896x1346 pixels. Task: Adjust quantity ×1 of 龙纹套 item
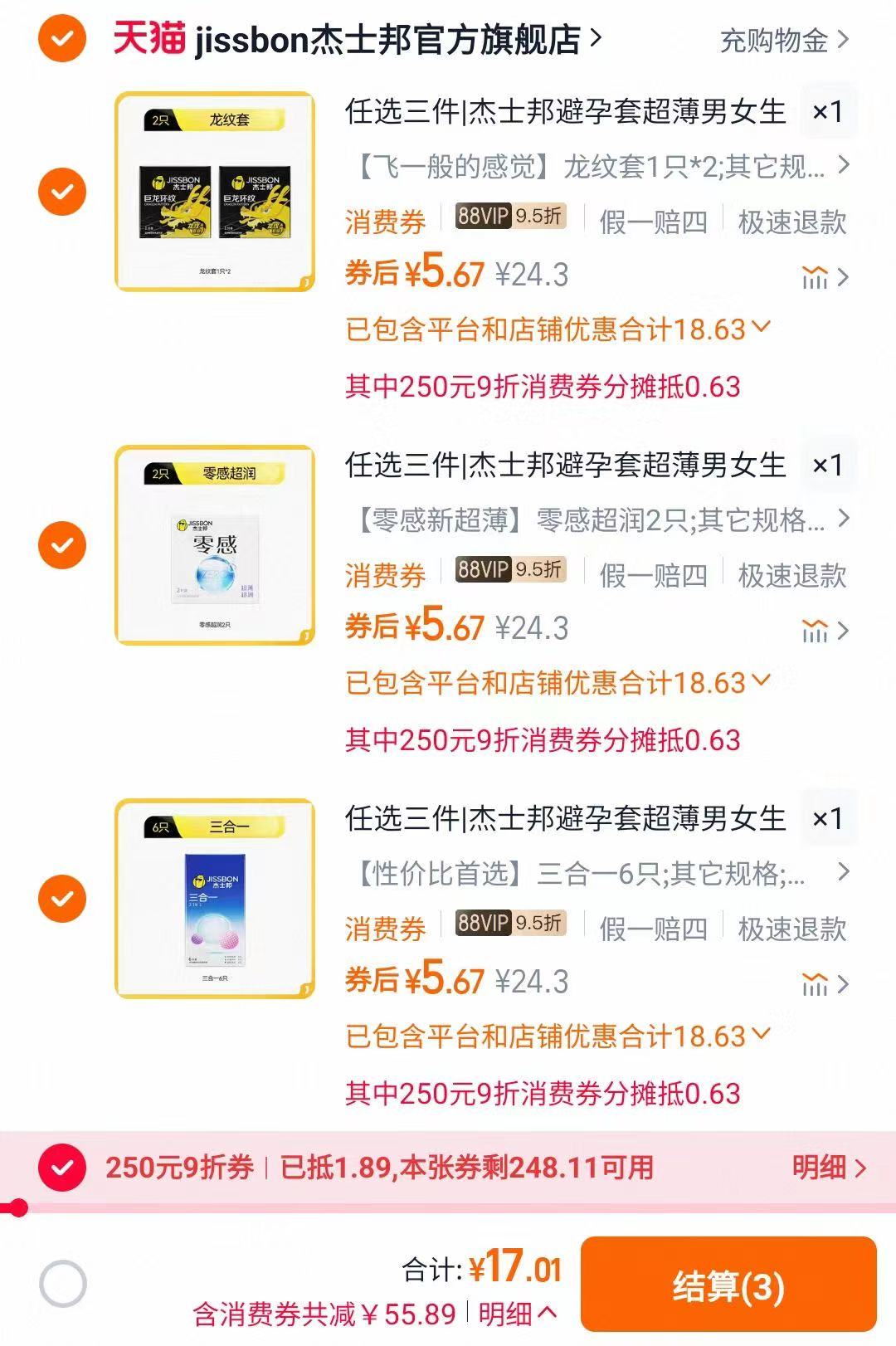click(827, 111)
